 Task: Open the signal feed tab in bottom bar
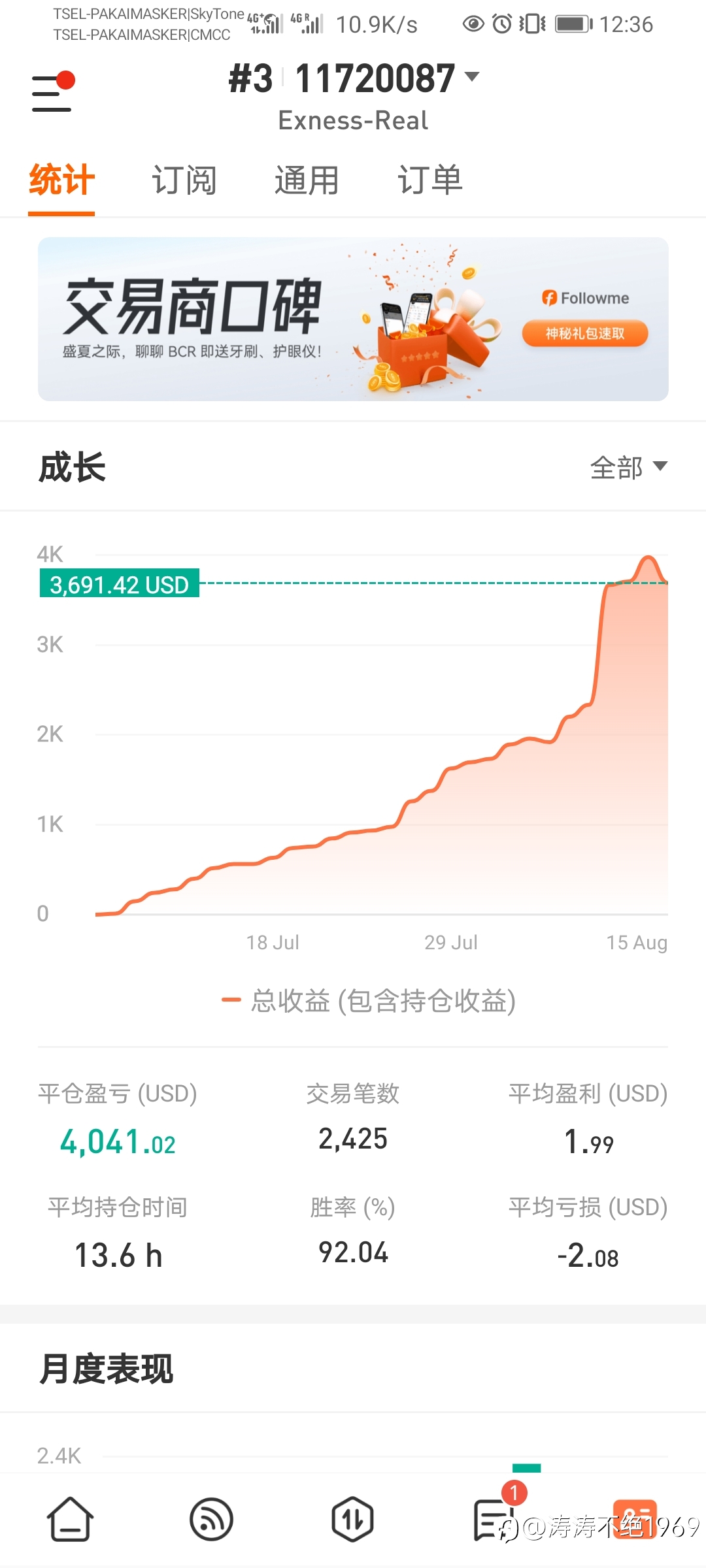click(211, 1519)
